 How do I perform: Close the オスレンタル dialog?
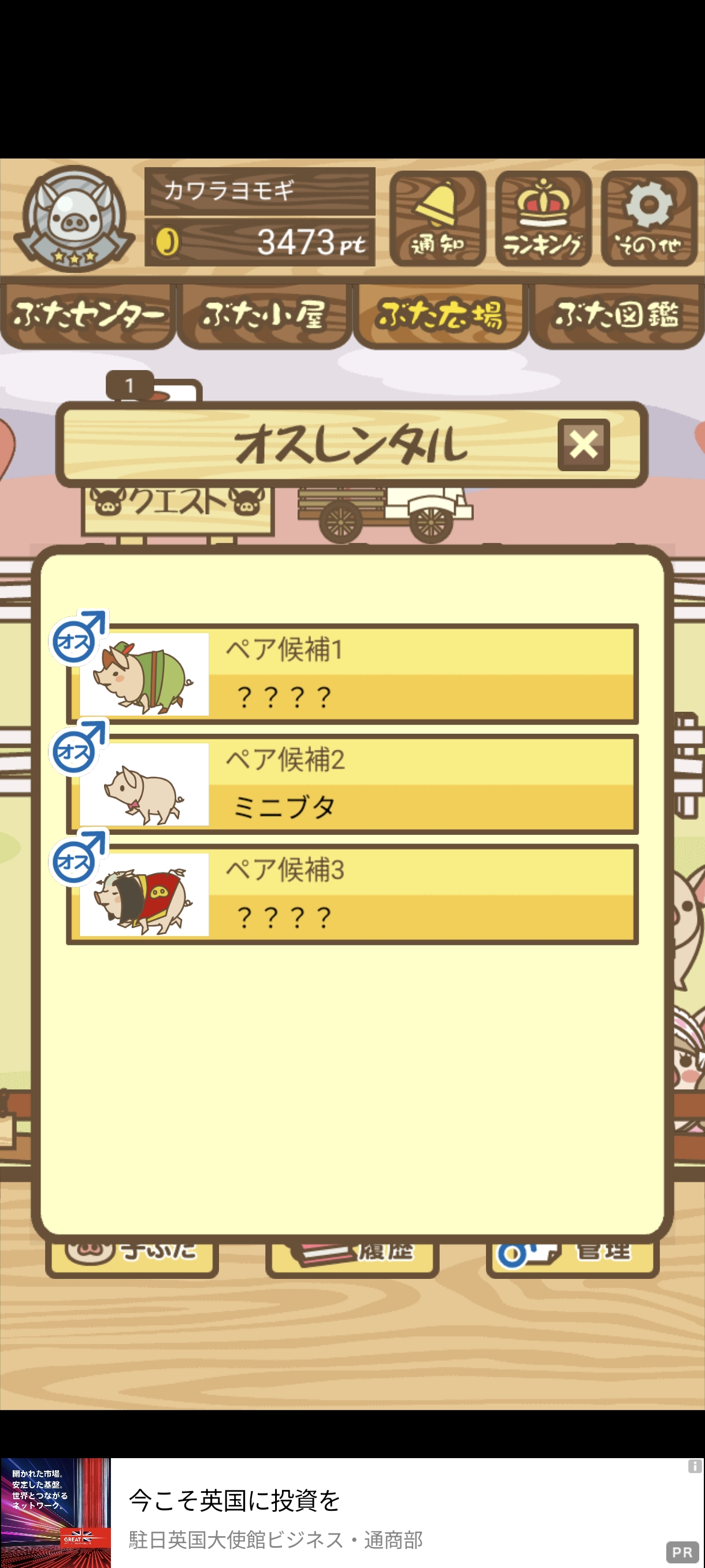[x=582, y=445]
